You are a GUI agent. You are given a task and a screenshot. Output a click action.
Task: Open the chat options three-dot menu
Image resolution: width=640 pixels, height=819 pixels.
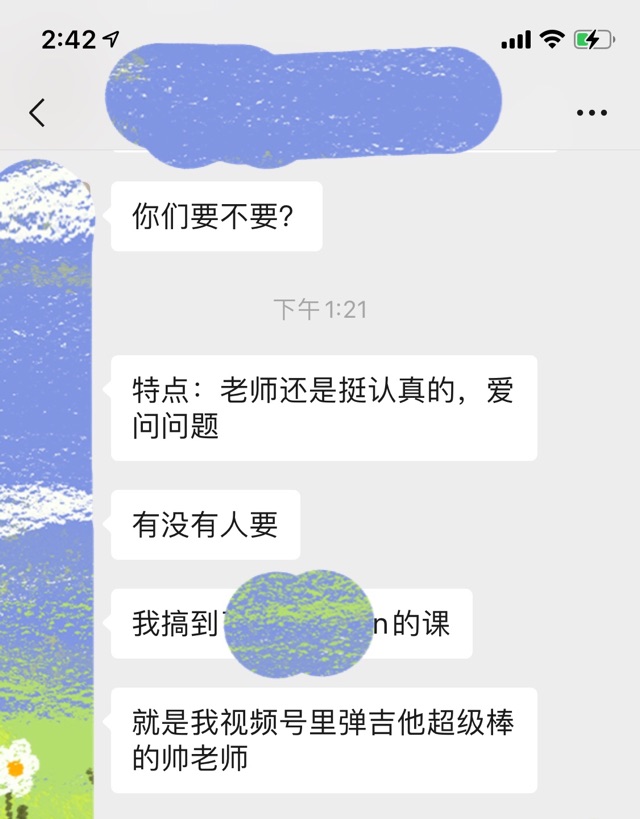coord(592,113)
